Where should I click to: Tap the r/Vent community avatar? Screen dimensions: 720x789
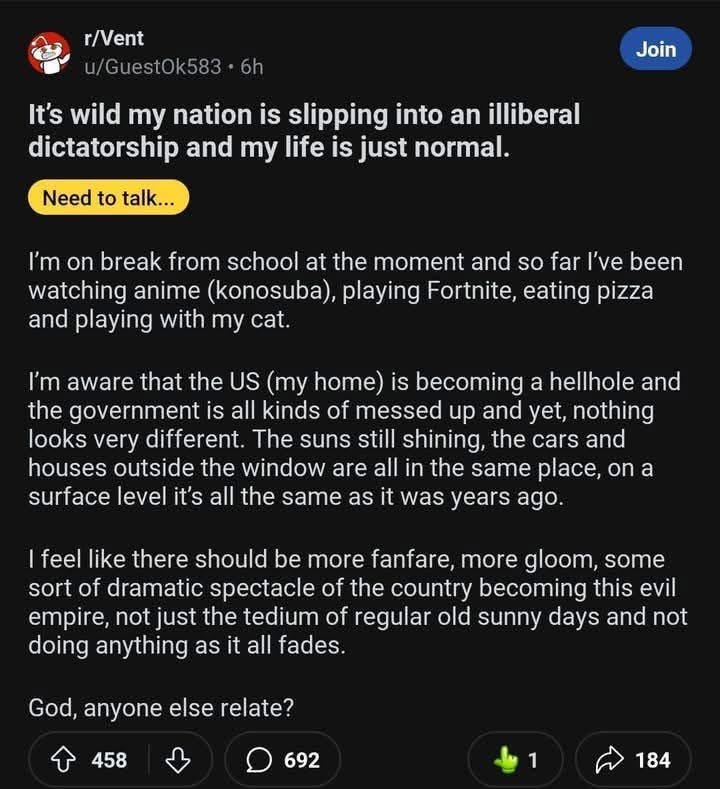(49, 52)
